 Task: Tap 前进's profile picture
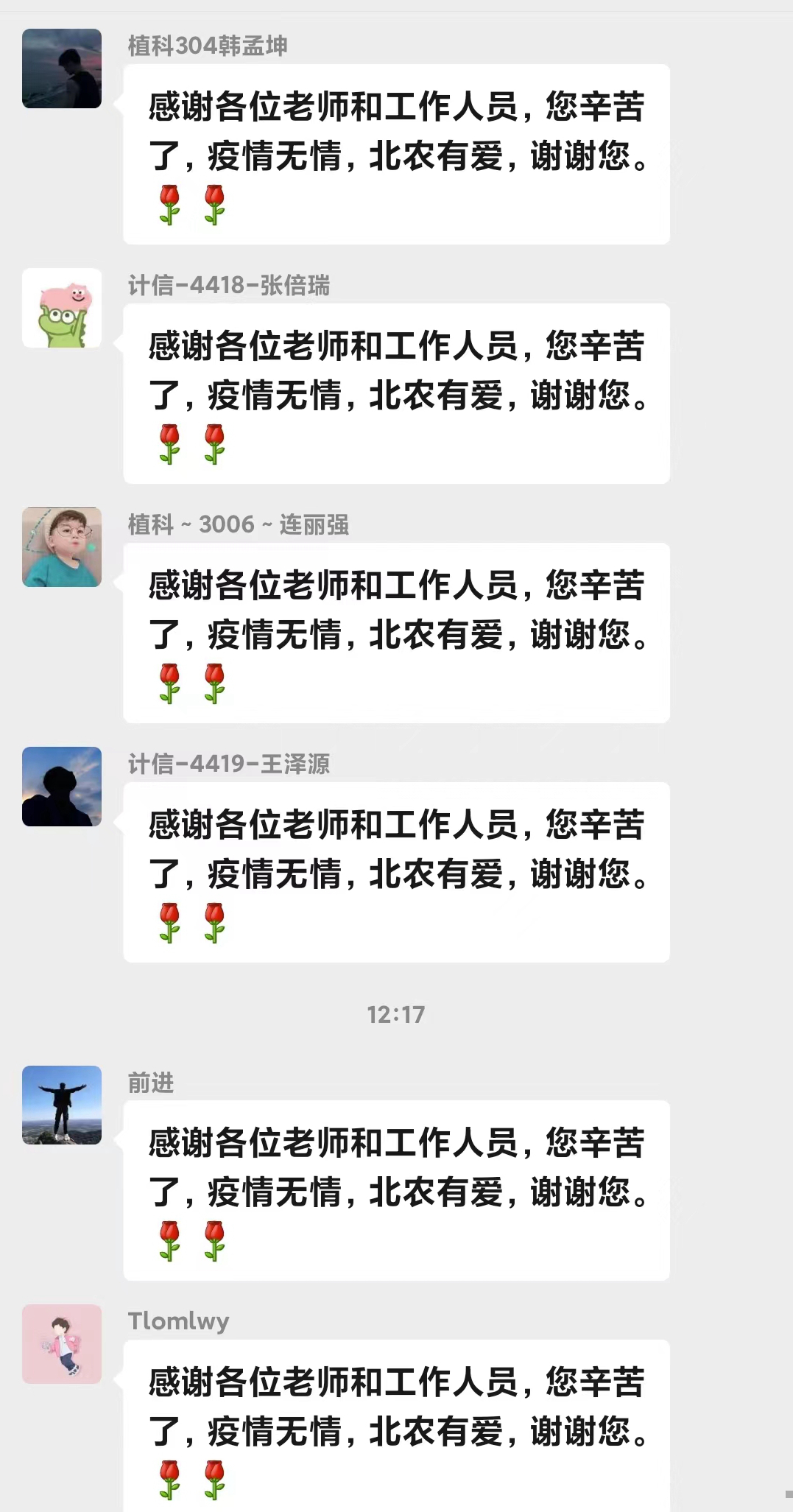[x=62, y=1105]
